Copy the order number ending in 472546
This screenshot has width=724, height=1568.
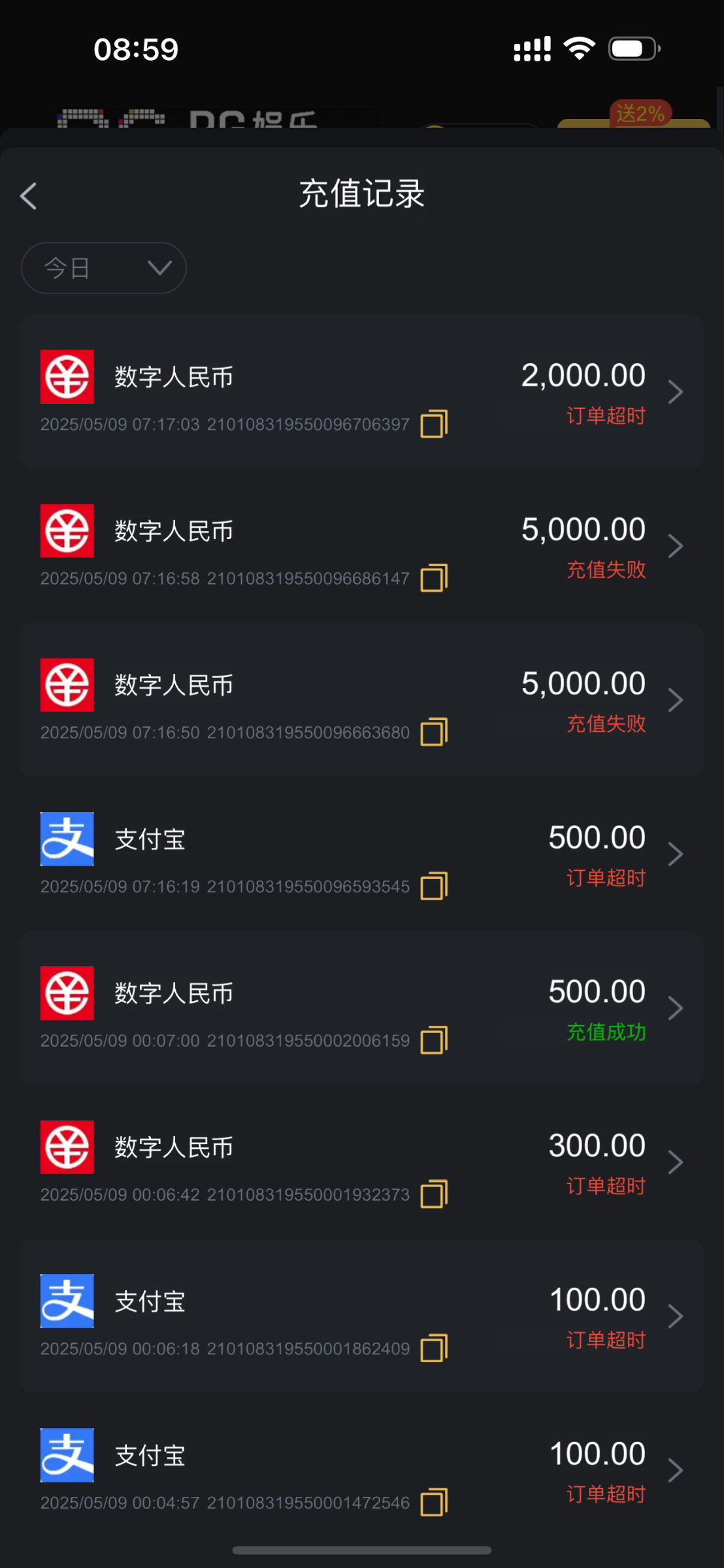point(434,1503)
